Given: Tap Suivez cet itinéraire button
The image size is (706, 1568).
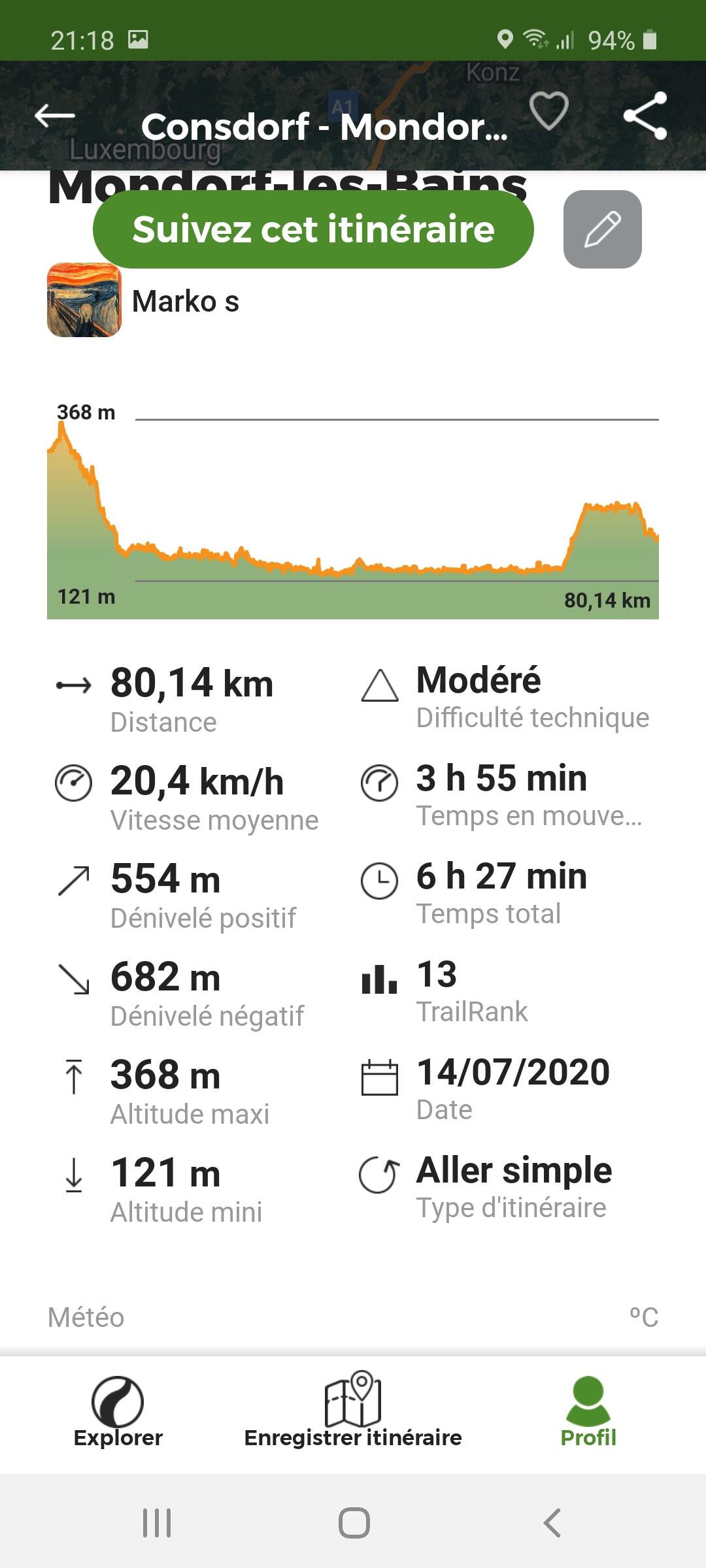Looking at the screenshot, I should point(313,229).
